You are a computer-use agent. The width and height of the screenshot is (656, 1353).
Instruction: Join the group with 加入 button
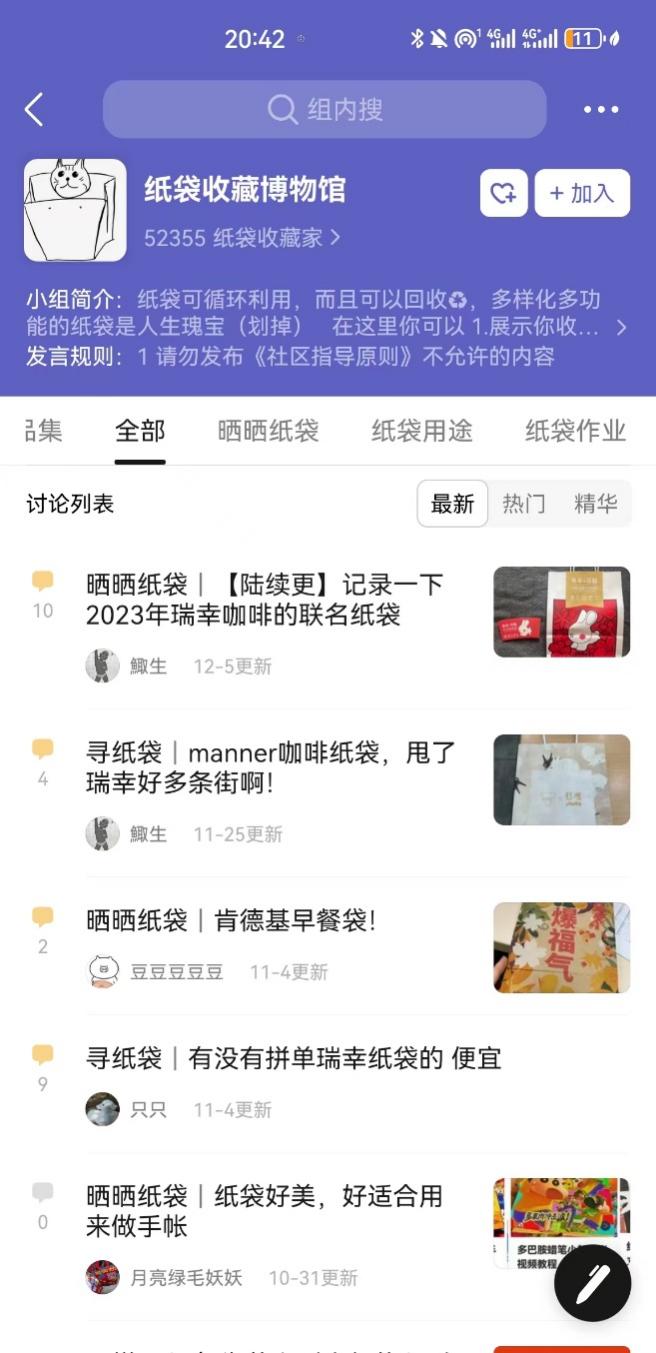[x=582, y=193]
